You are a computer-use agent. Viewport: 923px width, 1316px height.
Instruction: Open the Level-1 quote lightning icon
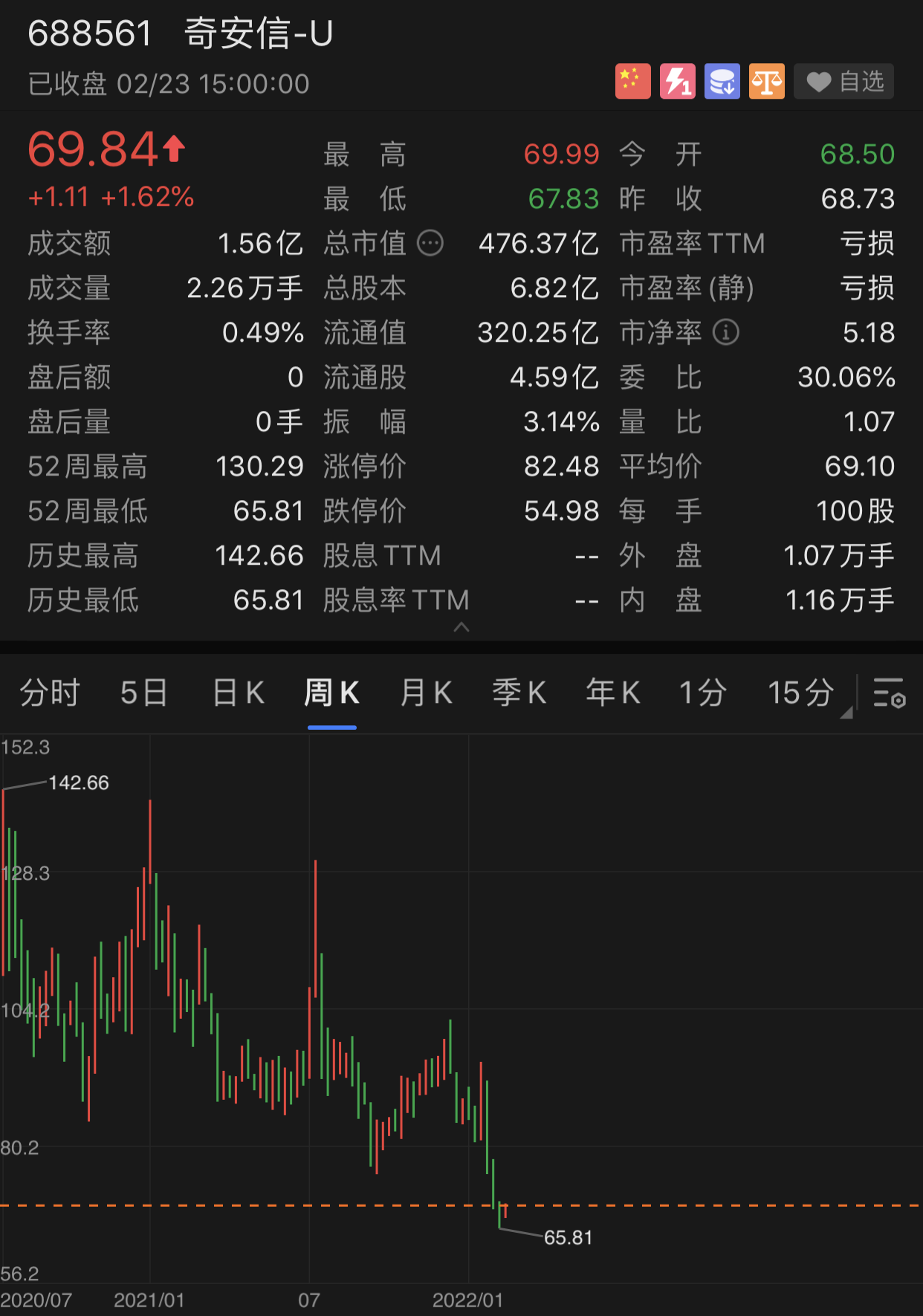(x=677, y=81)
